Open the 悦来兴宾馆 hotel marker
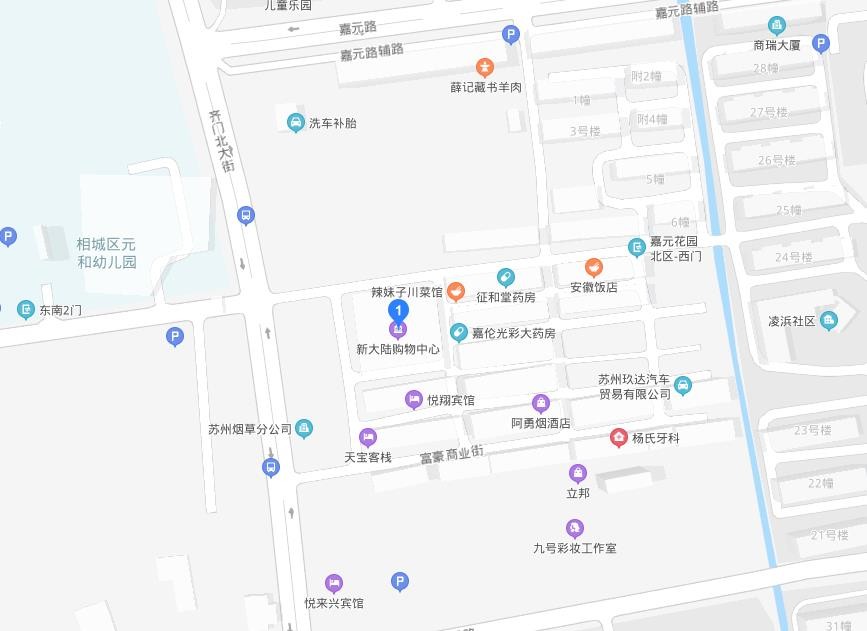 [x=334, y=584]
